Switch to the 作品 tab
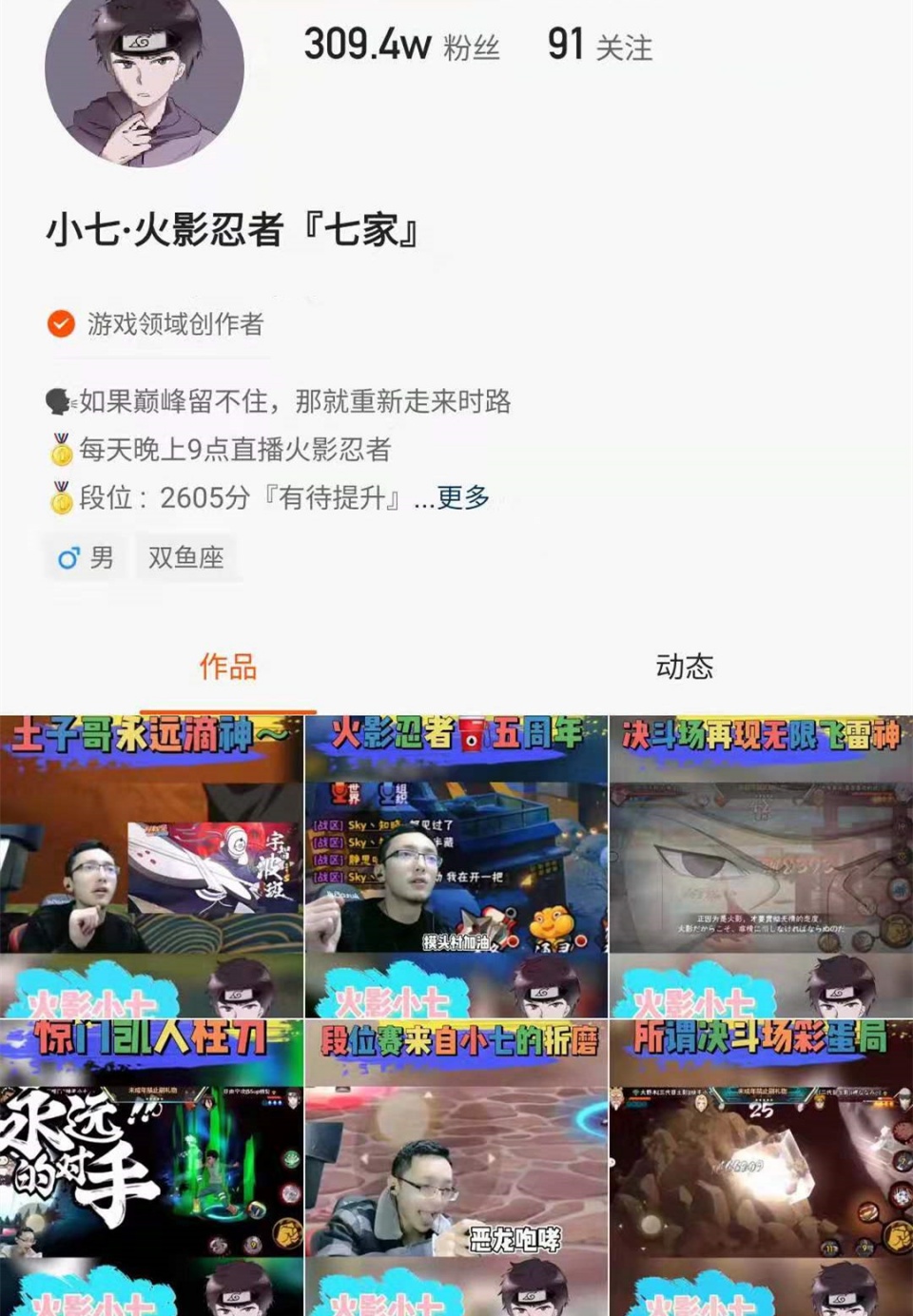Image resolution: width=913 pixels, height=1316 pixels. tap(227, 668)
